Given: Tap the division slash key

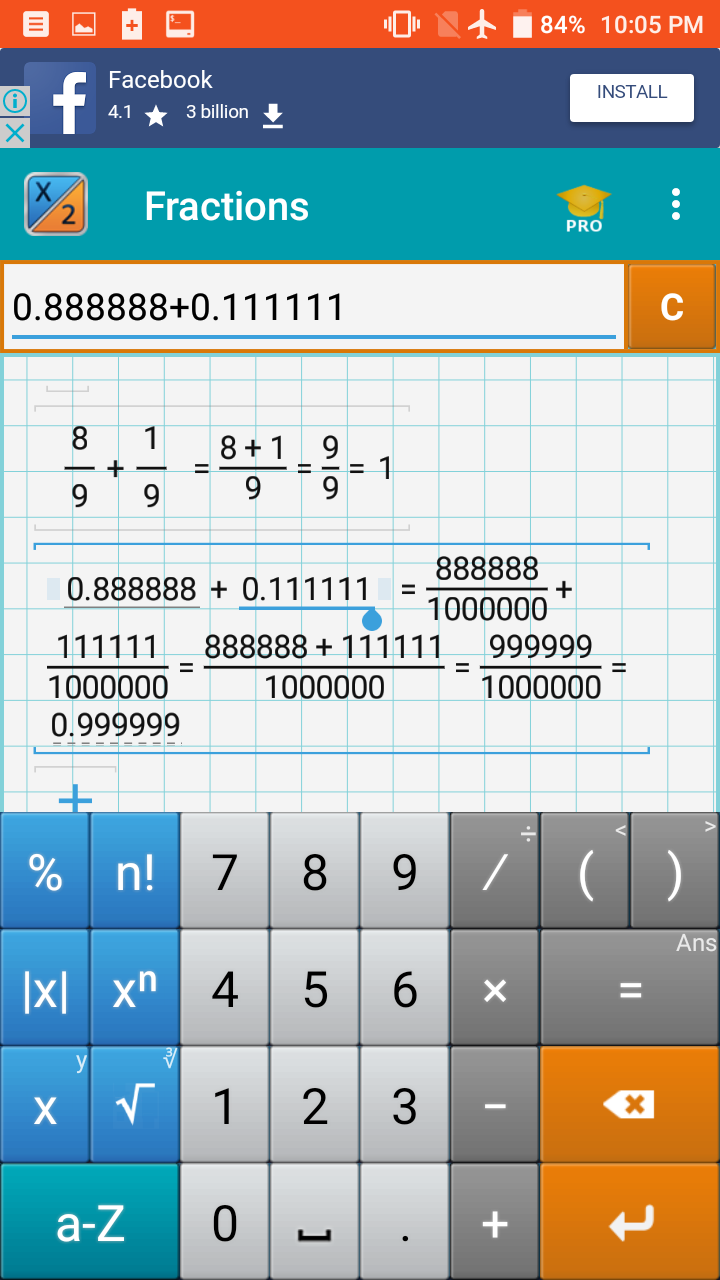Looking at the screenshot, I should click(495, 871).
